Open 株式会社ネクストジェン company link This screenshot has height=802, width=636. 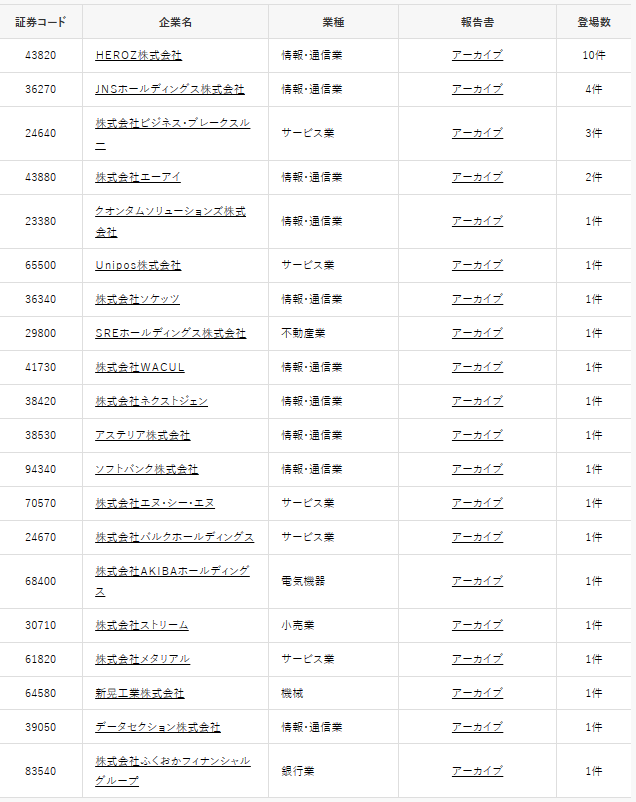pos(151,401)
